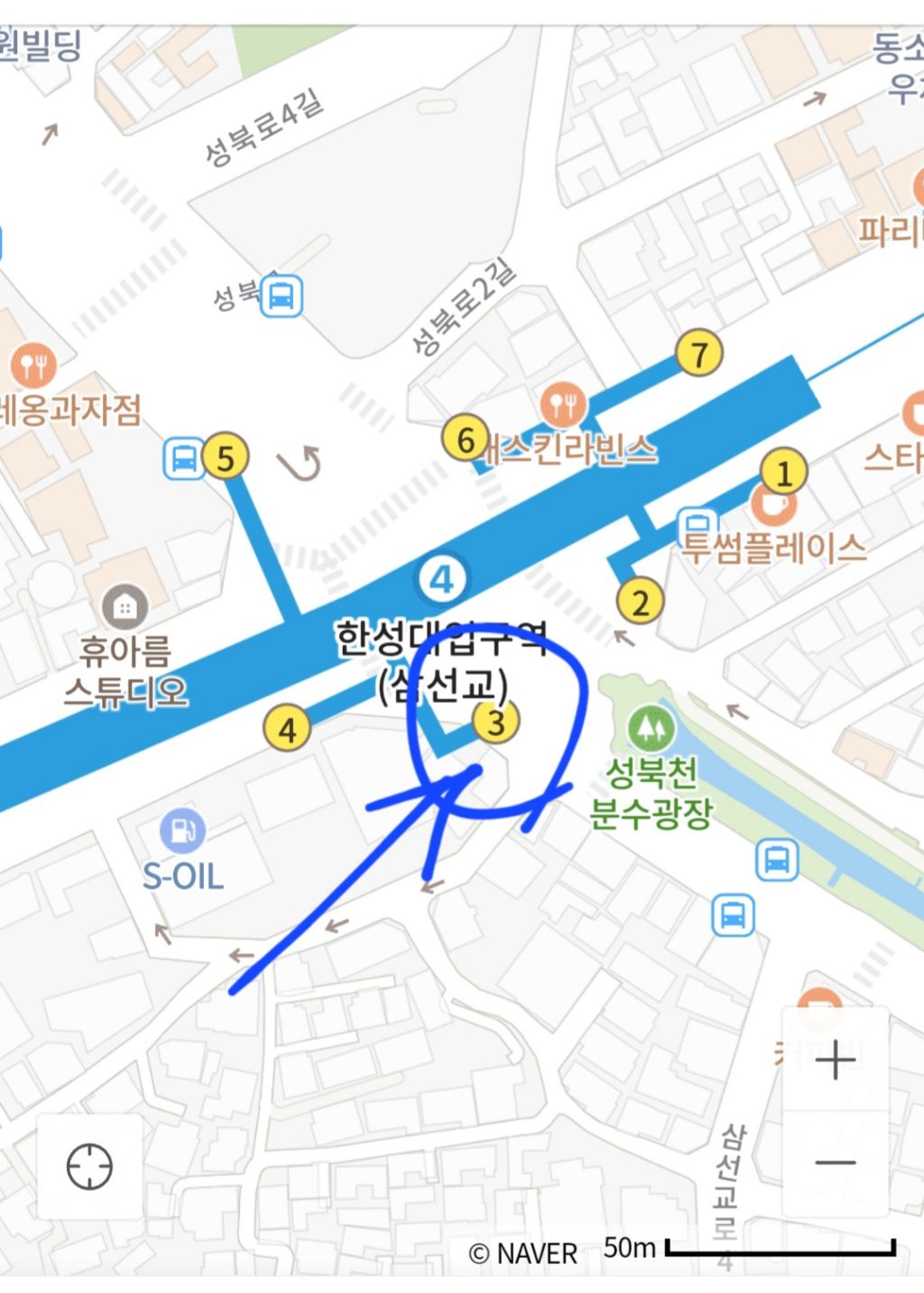Zoom out of the map
Viewport: 924px width, 1293px height.
coord(835,1162)
